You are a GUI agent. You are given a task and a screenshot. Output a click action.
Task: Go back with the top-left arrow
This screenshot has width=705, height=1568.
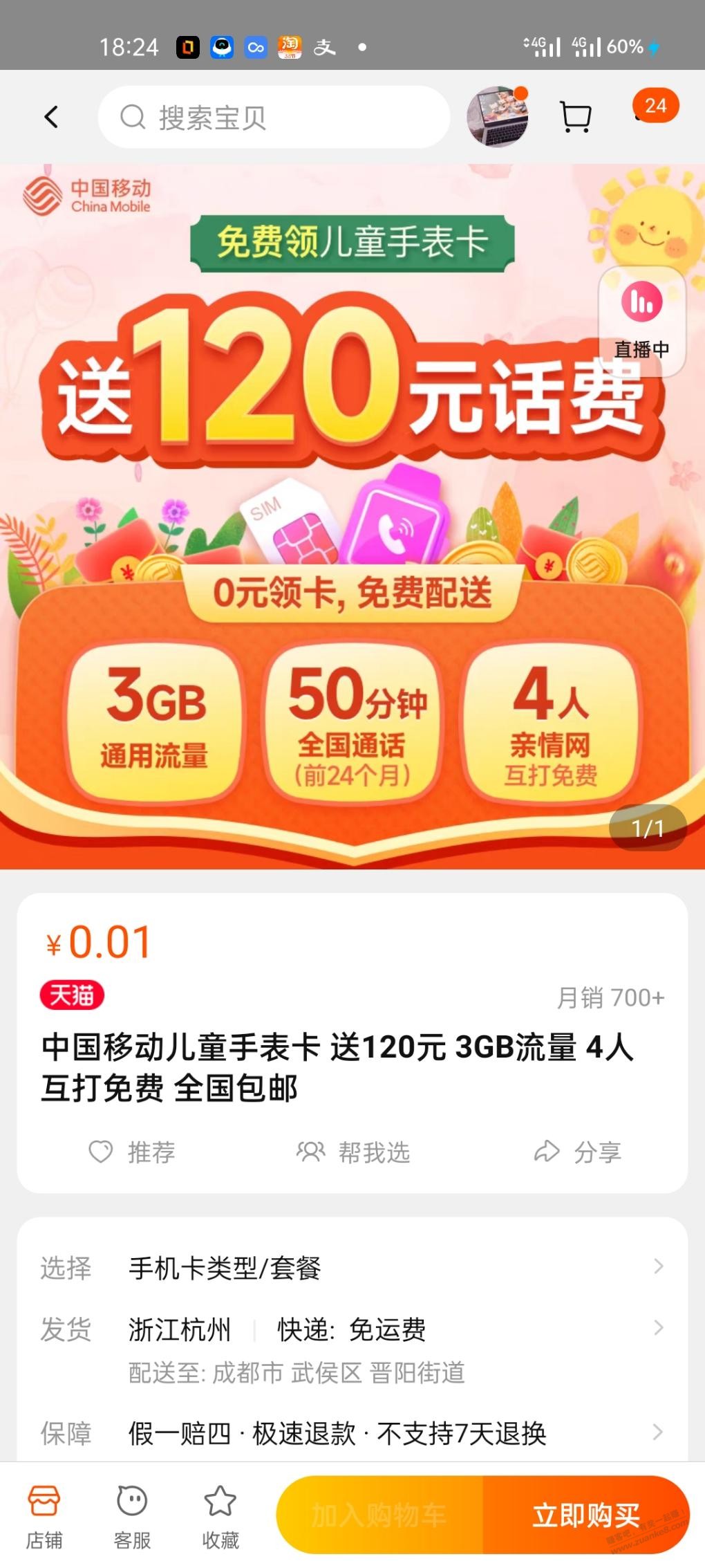[x=51, y=117]
